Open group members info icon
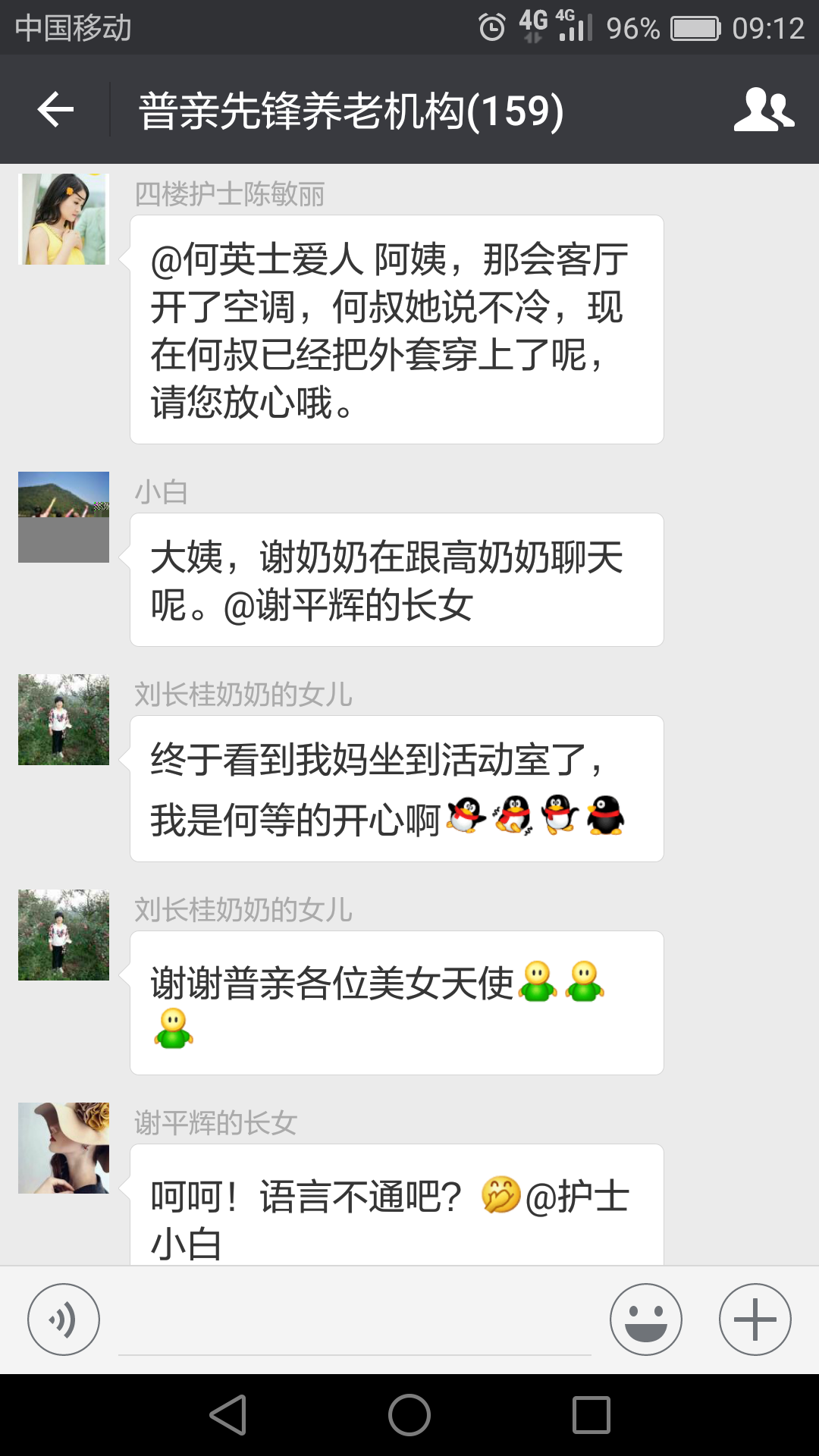Image resolution: width=819 pixels, height=1456 pixels. (x=764, y=110)
